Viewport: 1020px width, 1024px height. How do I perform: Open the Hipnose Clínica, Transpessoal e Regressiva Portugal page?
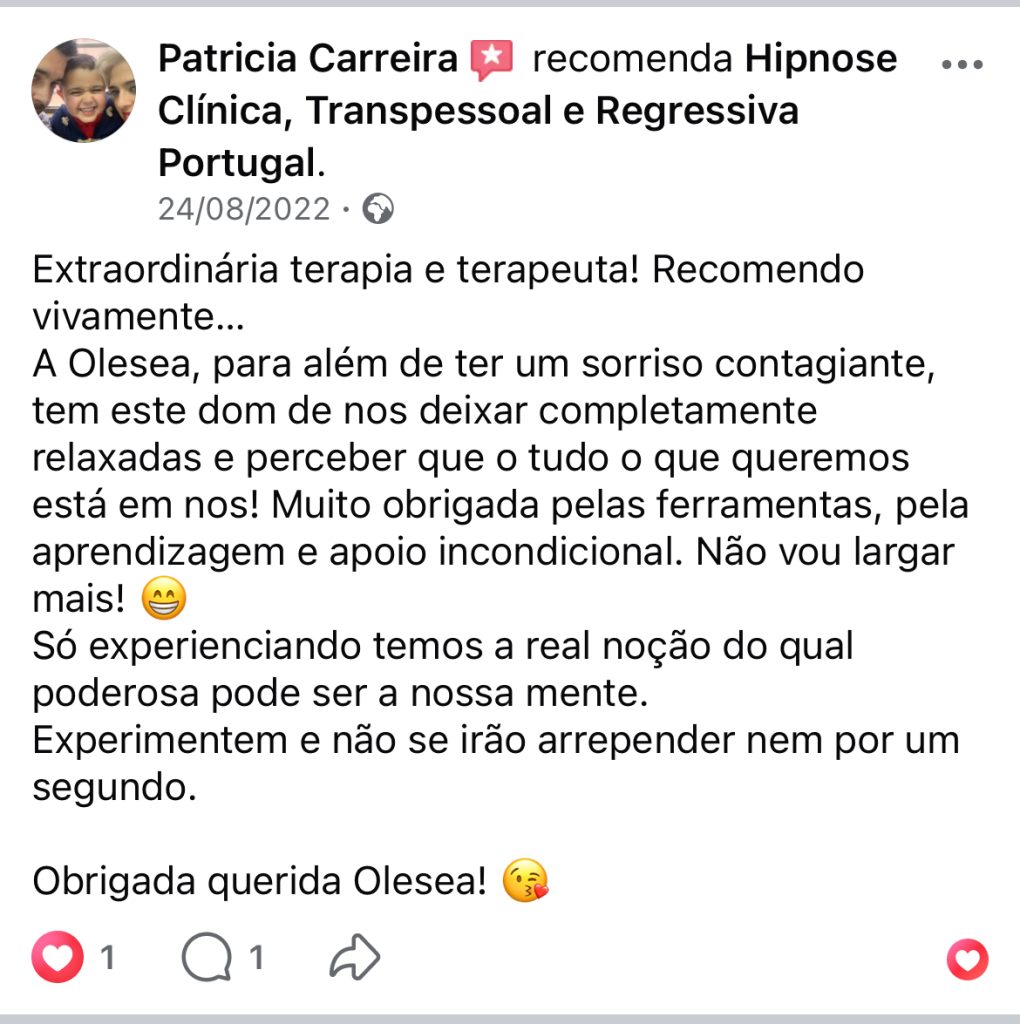[x=478, y=111]
